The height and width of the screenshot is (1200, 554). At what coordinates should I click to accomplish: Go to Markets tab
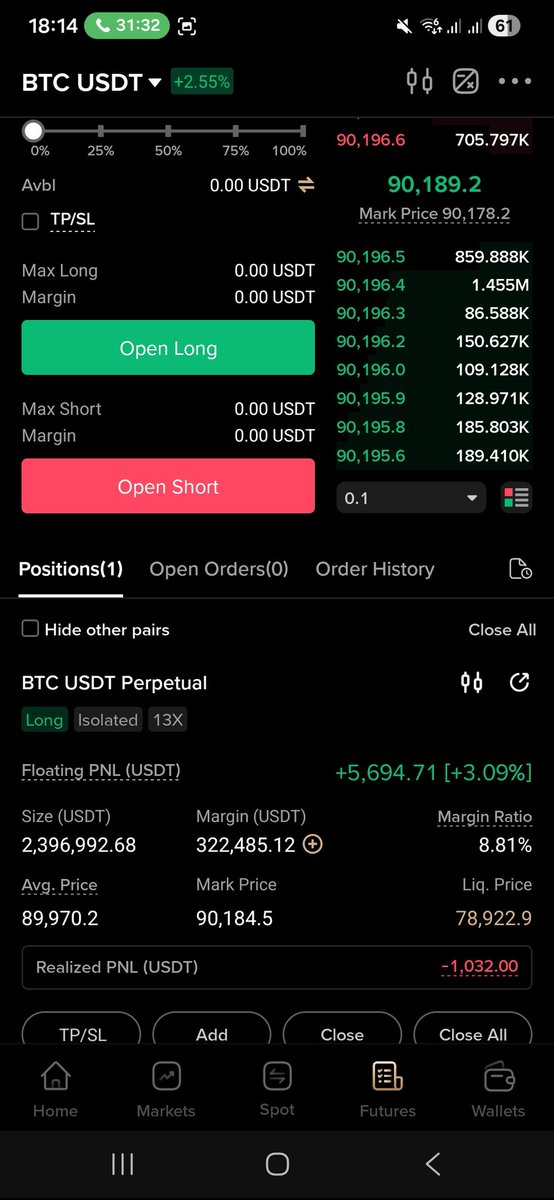click(166, 1090)
